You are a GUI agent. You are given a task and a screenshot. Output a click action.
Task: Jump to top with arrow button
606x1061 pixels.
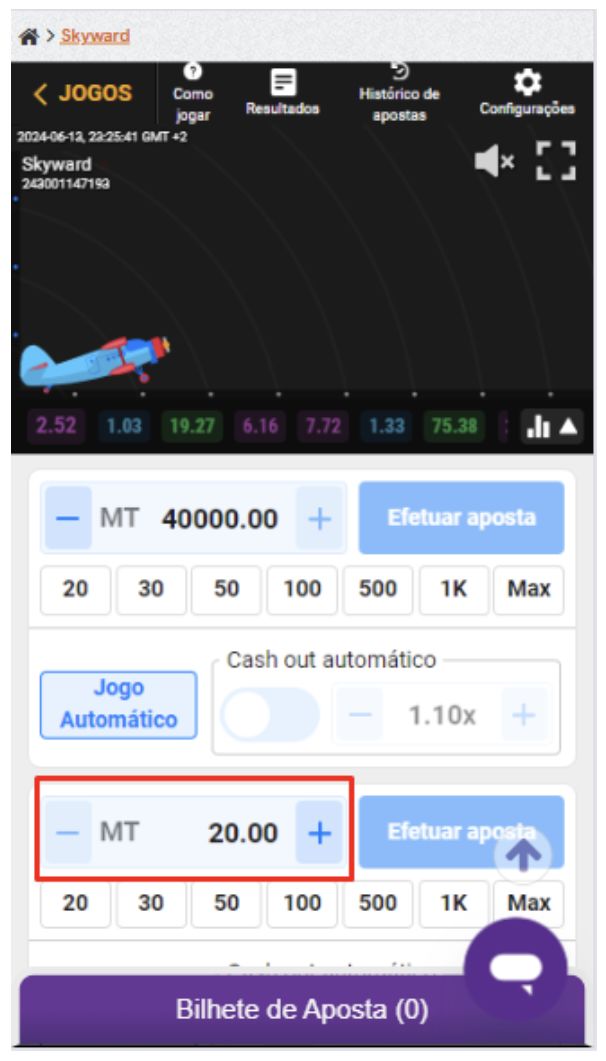tap(523, 854)
